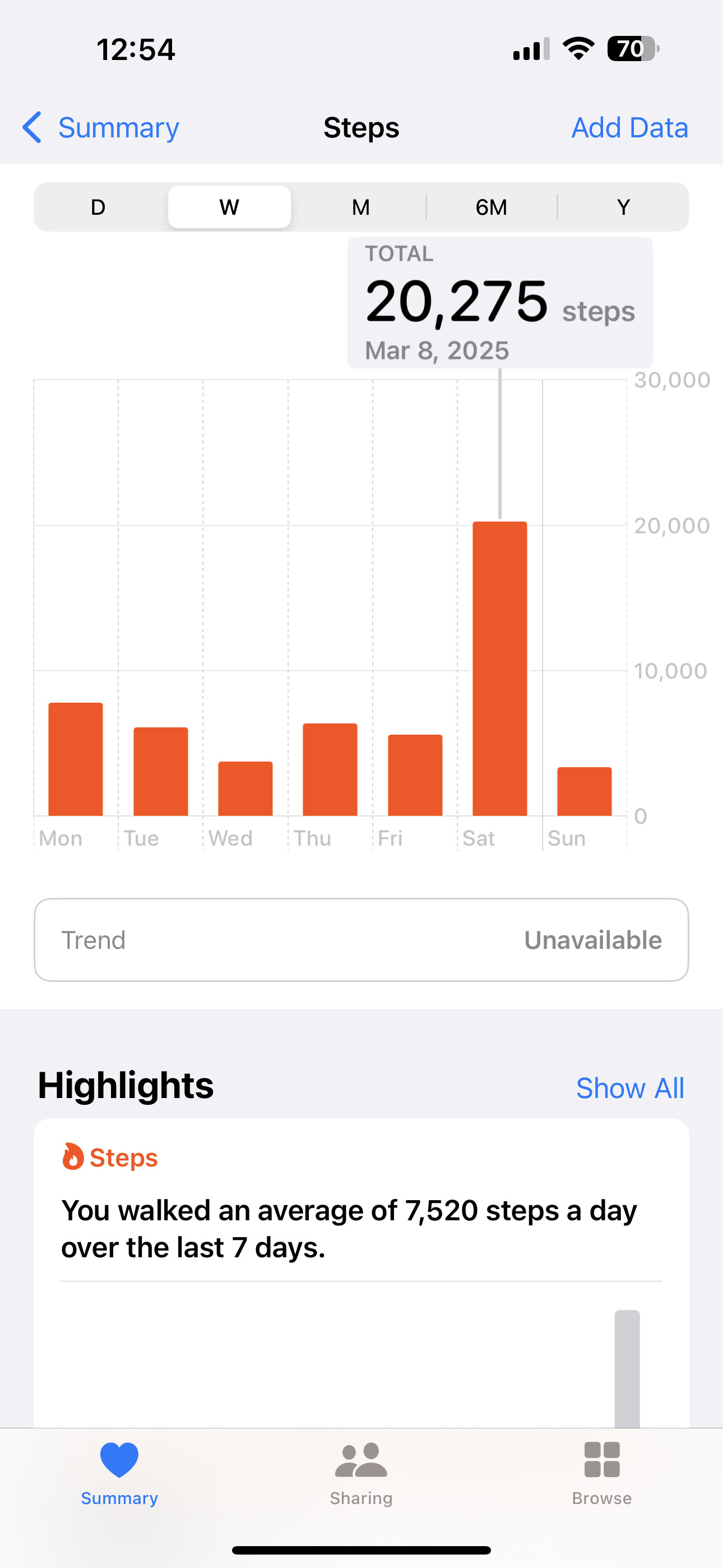Show the 6M chart range
The height and width of the screenshot is (1568, 723).
pos(491,207)
